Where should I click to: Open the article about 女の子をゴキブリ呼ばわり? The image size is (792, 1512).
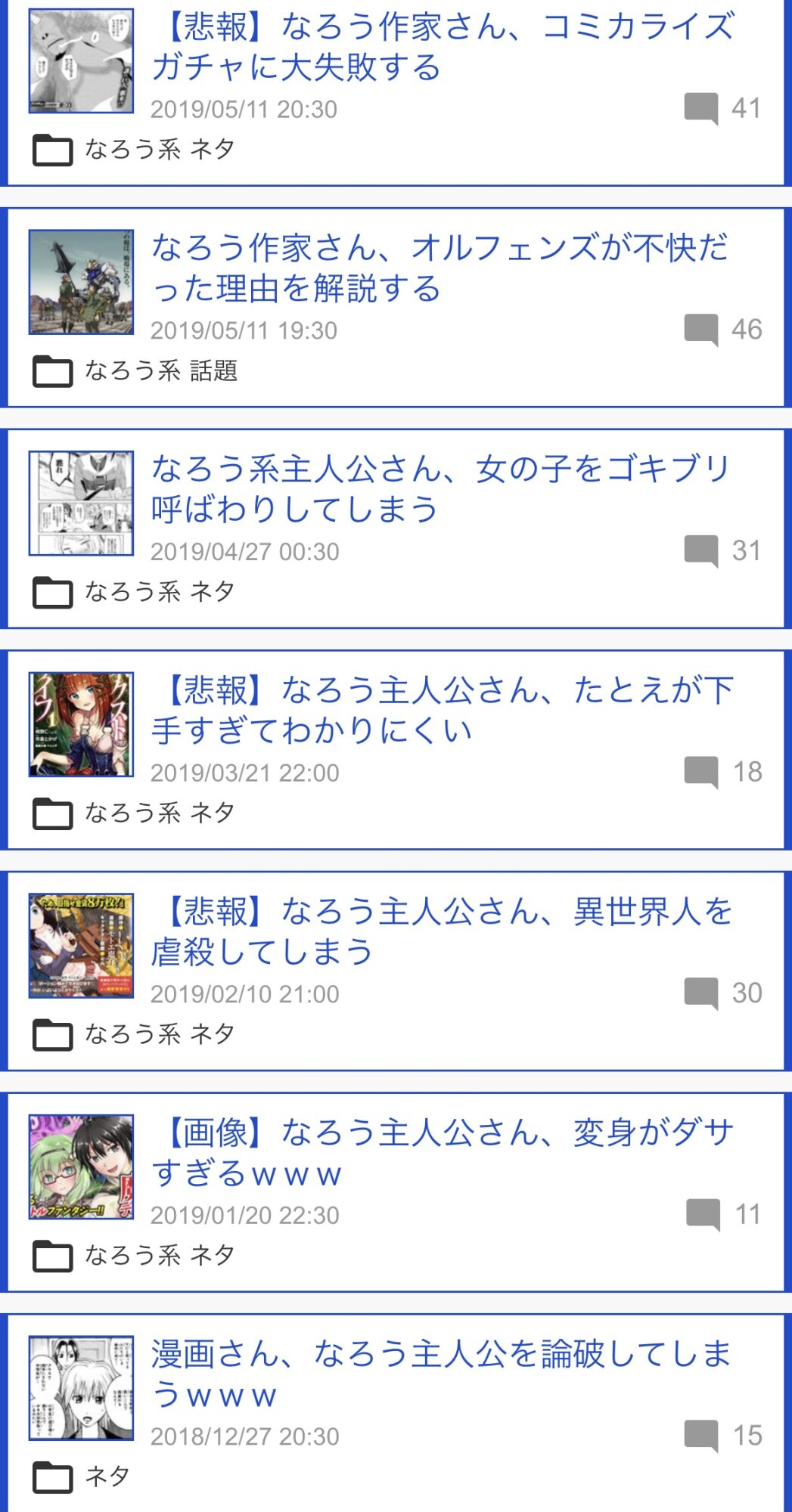pos(439,488)
